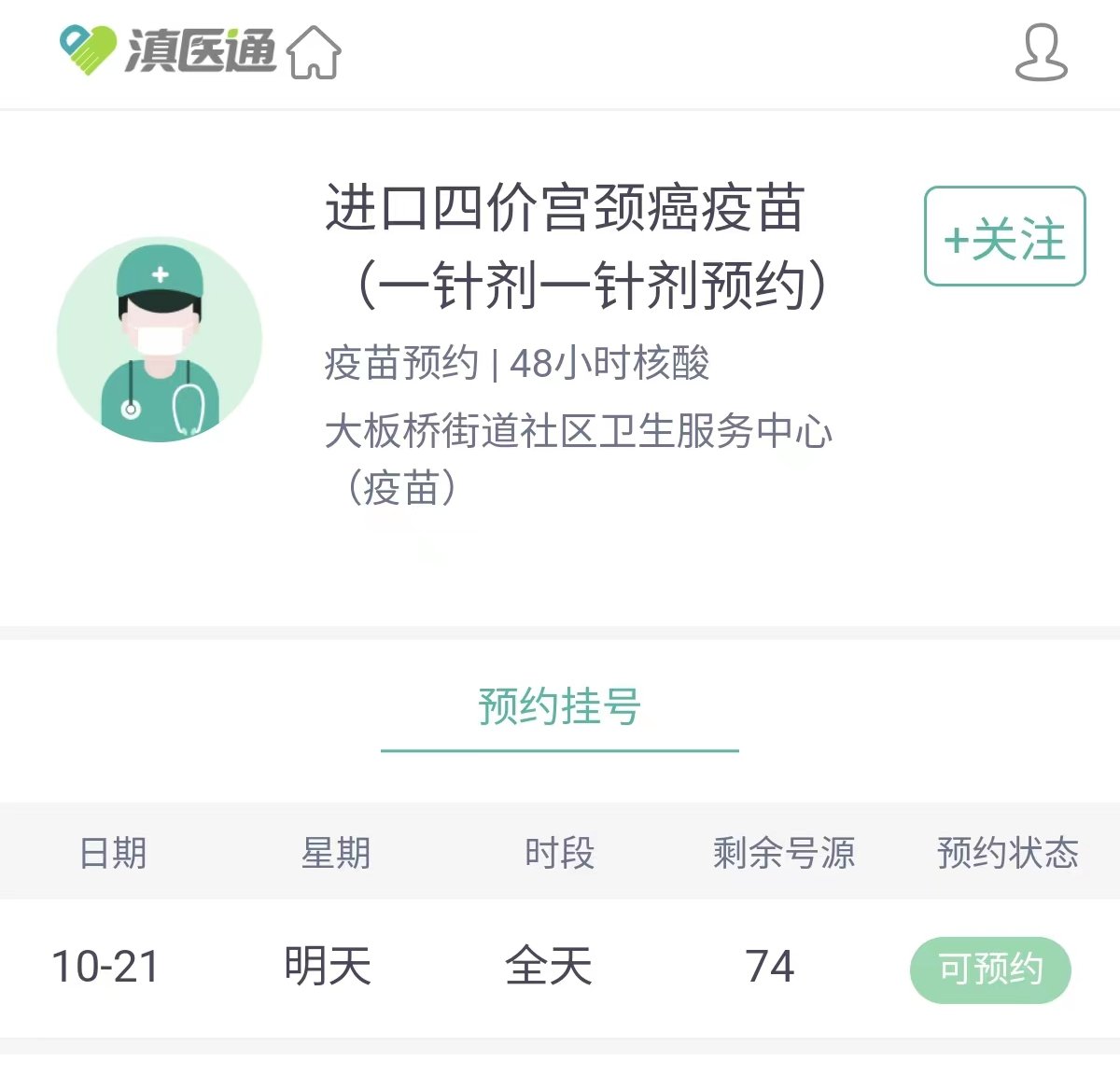This screenshot has width=1120, height=1074.
Task: Book the 10-21 slot via 可预约
Action: (989, 969)
